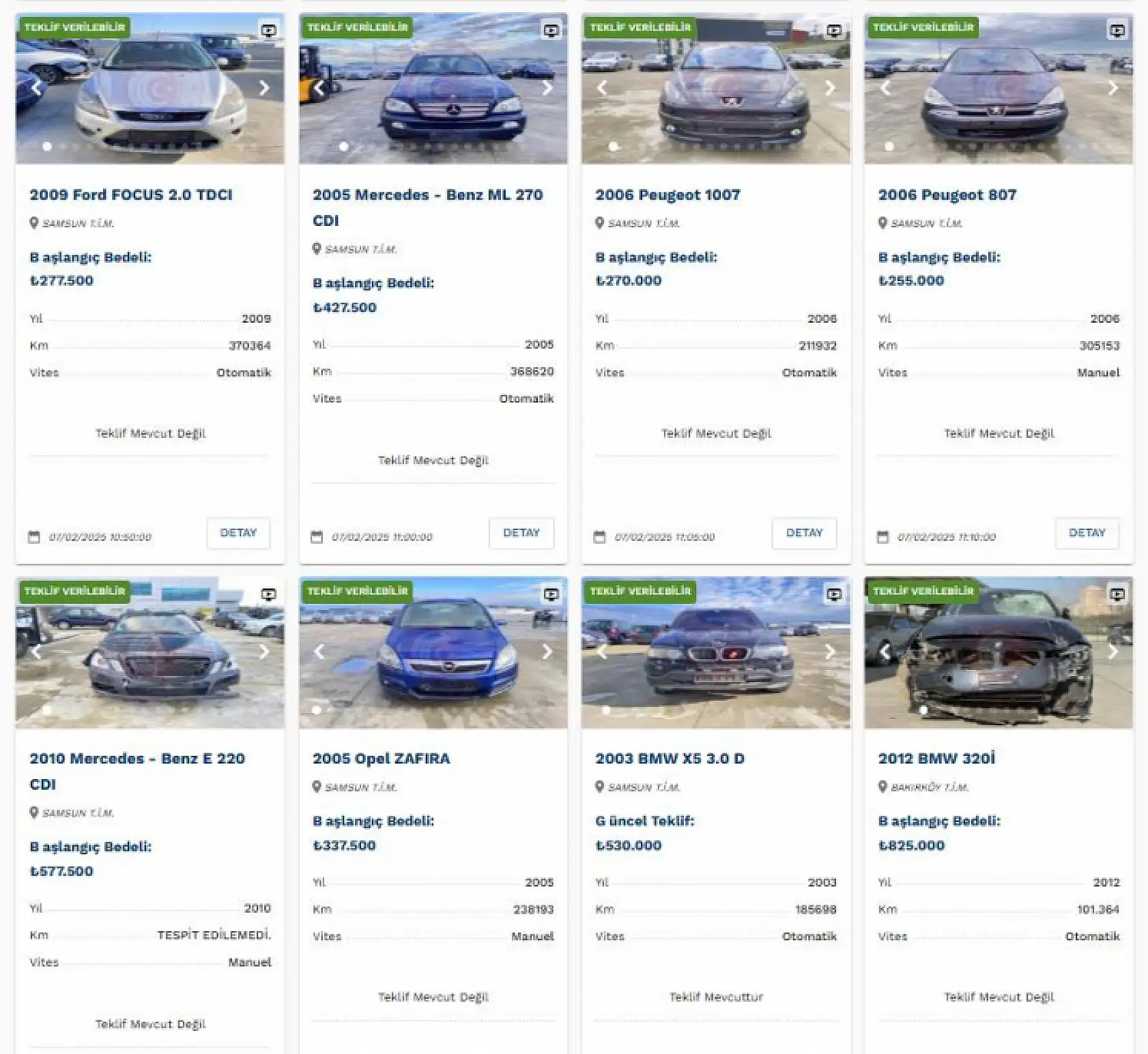Open the 2012 BMW 320İ listing title
This screenshot has height=1054, width=1148.
936,759
